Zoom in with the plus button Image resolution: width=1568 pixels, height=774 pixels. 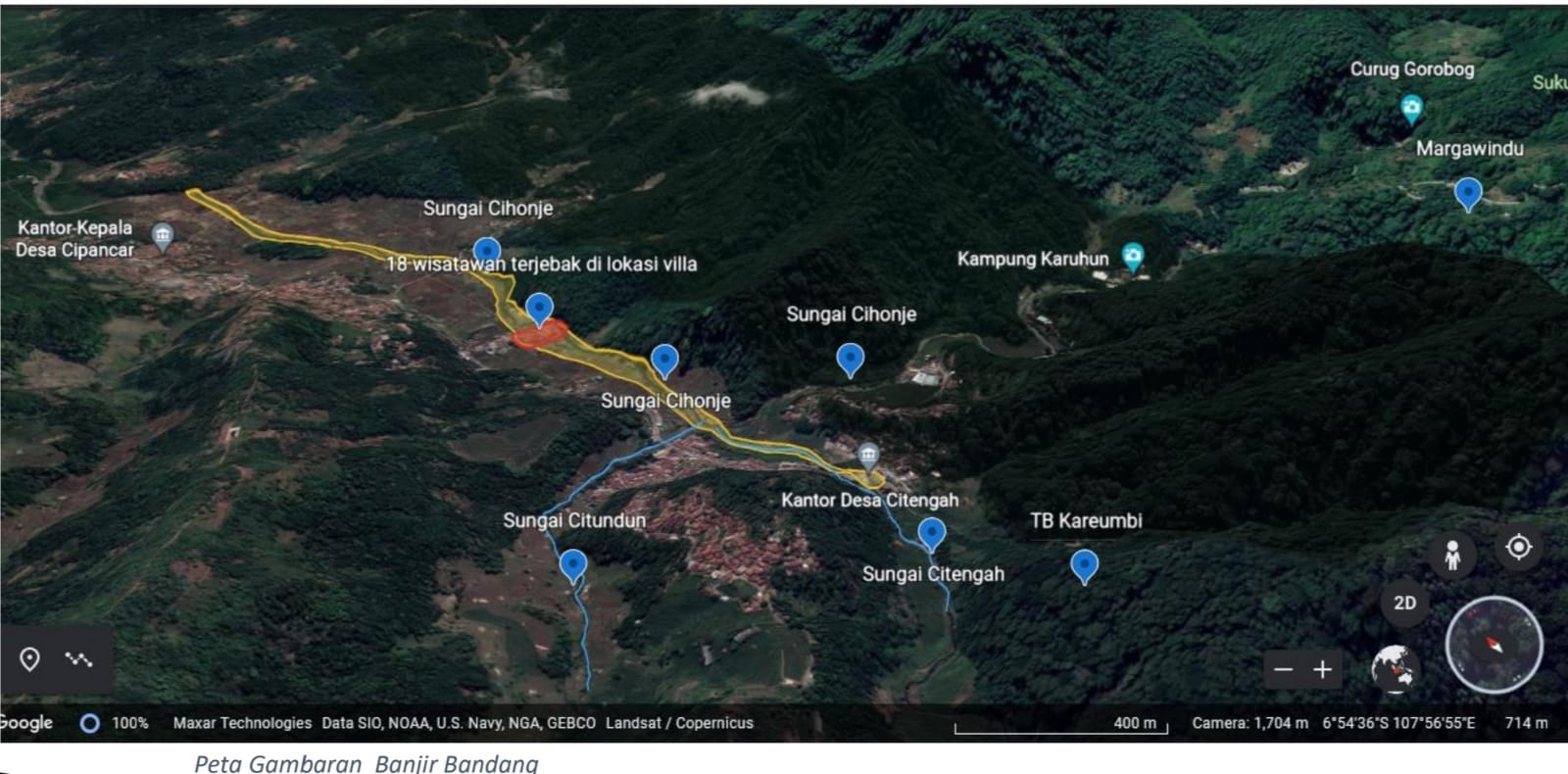point(1323,670)
